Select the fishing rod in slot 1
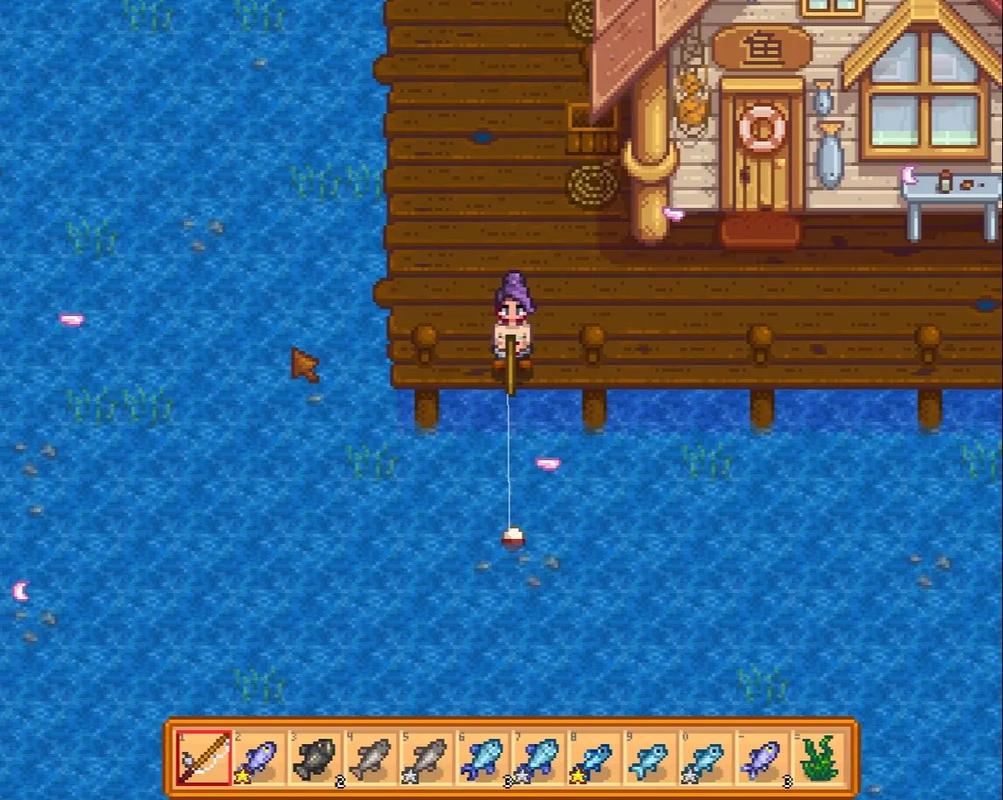 click(x=204, y=758)
